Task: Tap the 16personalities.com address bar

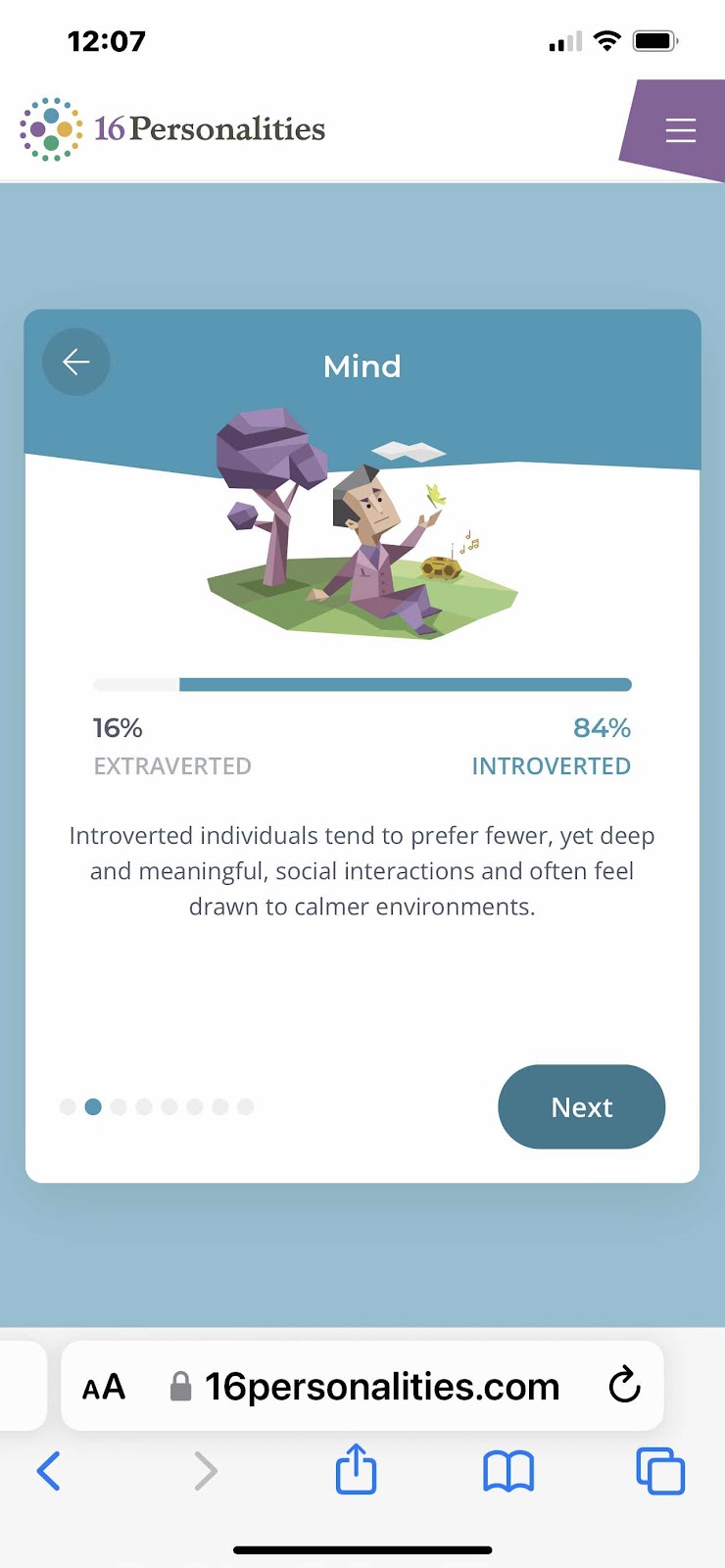Action: [381, 1387]
